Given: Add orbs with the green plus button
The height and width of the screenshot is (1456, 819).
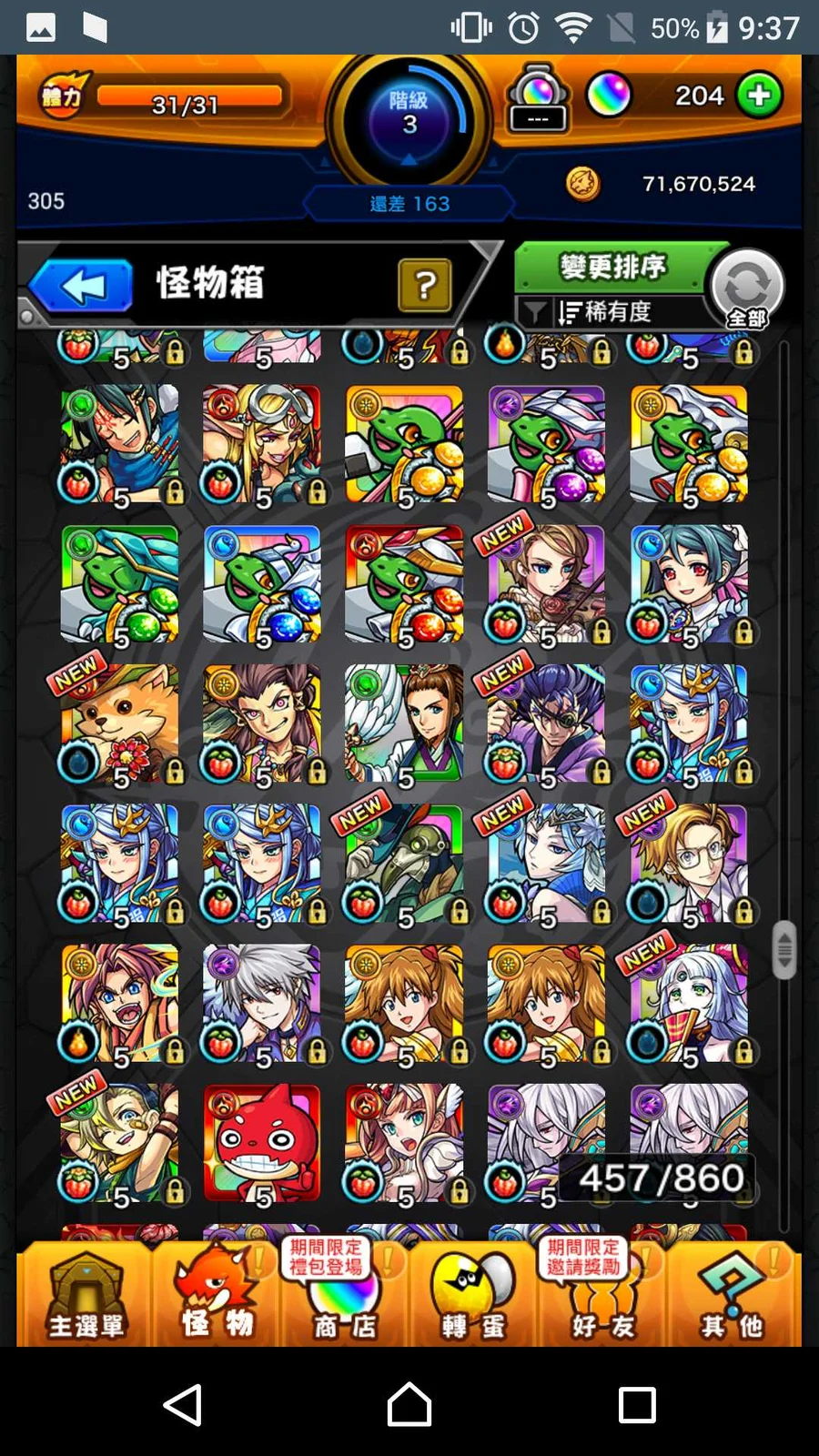Looking at the screenshot, I should pyautogui.click(x=759, y=96).
